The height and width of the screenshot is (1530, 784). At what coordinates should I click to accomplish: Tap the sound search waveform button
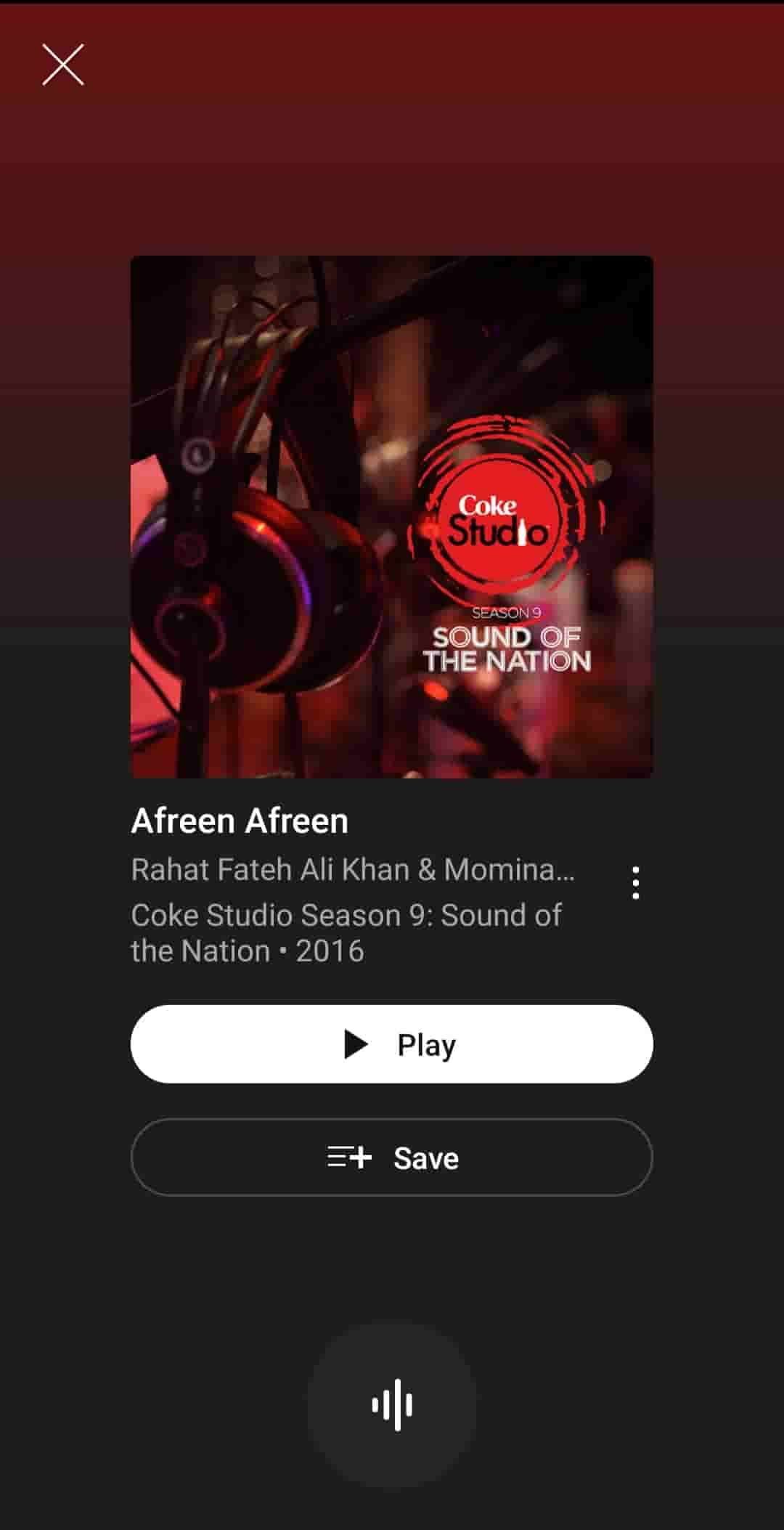tap(392, 1405)
